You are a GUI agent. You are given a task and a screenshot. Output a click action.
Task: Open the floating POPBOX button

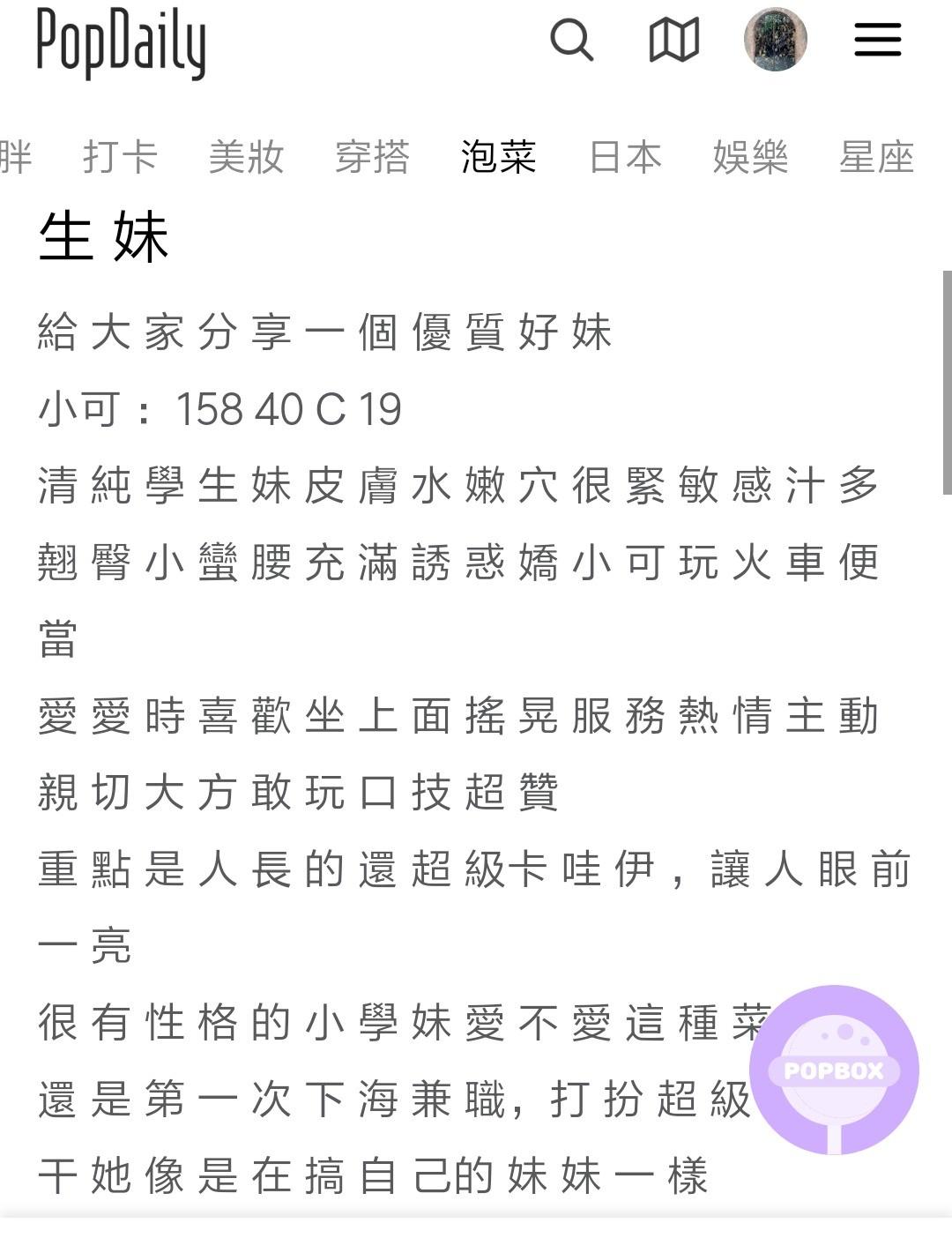coord(834,1069)
